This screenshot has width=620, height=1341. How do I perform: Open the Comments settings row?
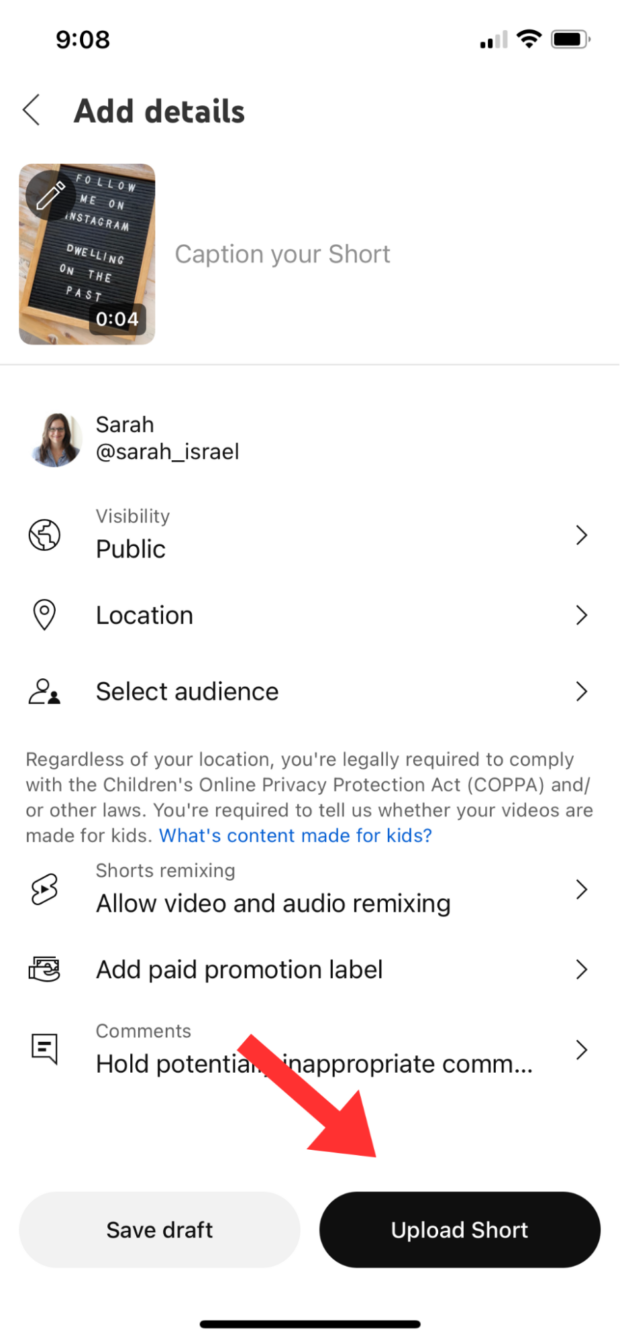point(310,1050)
